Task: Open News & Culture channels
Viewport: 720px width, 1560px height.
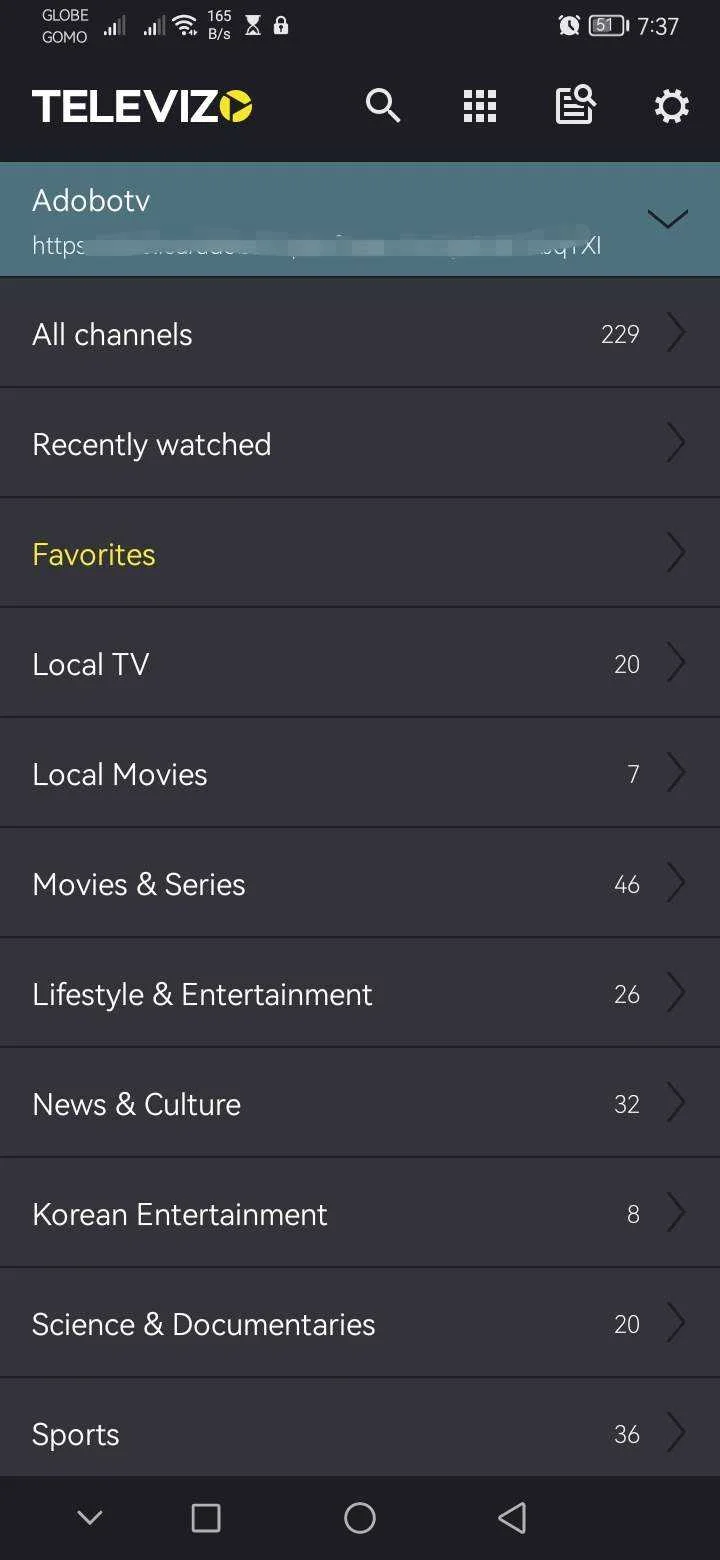Action: (360, 1103)
